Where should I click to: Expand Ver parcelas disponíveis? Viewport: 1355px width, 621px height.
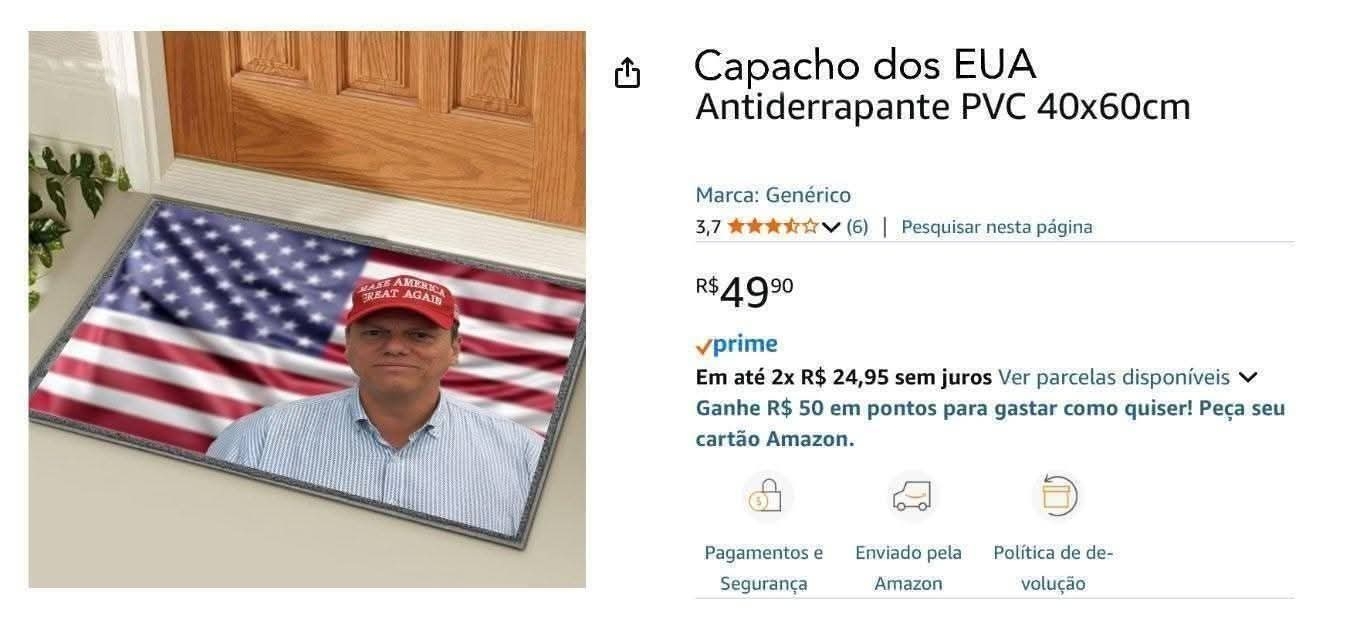click(1126, 378)
